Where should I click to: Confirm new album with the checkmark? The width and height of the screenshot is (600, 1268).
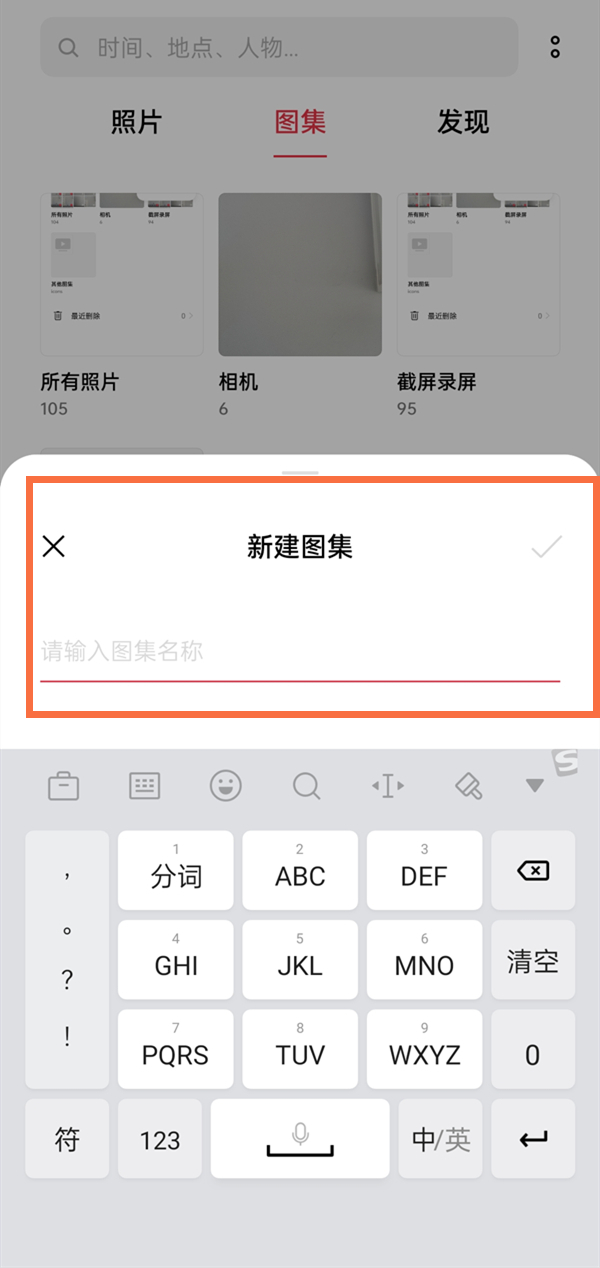546,546
